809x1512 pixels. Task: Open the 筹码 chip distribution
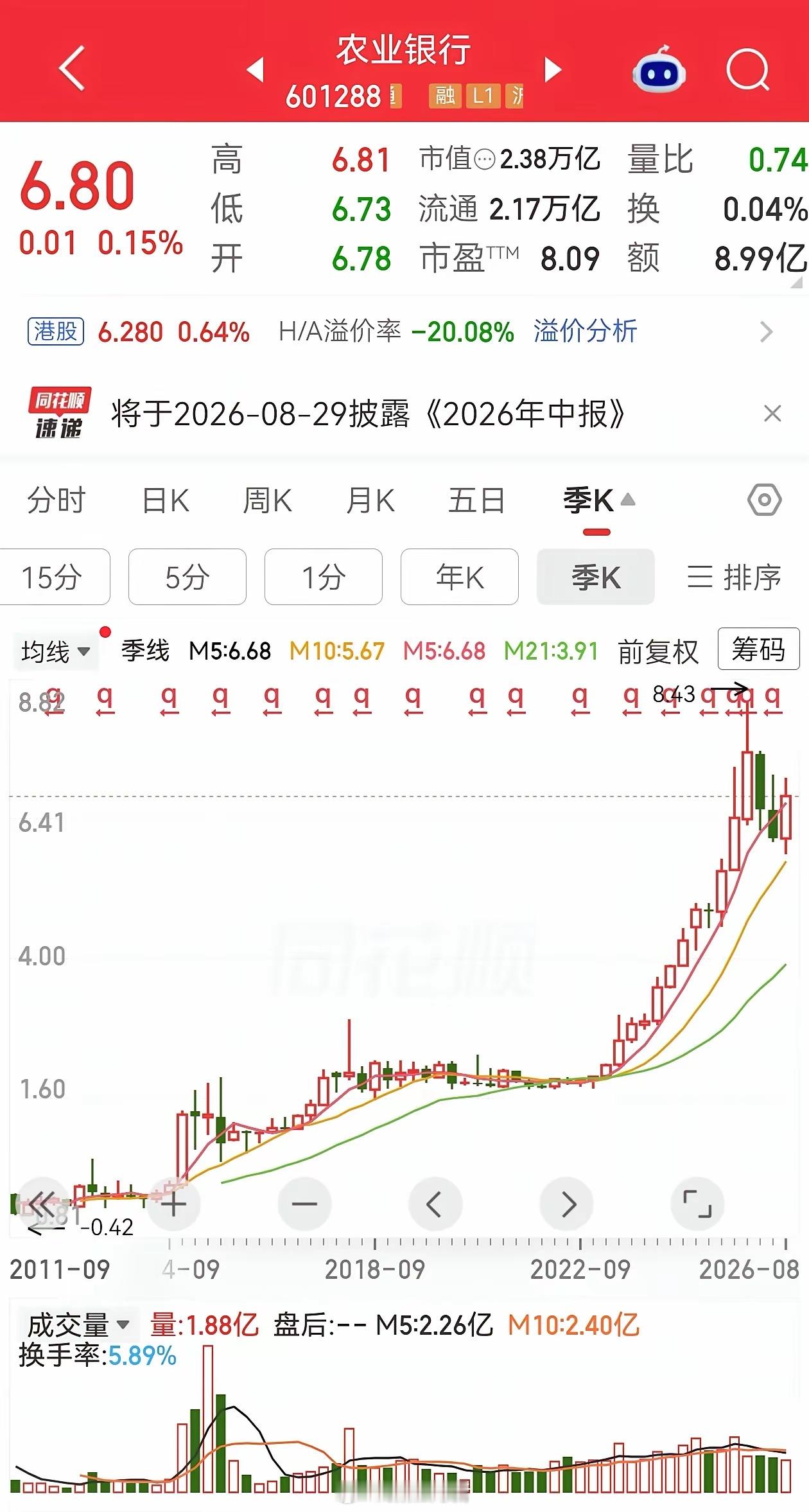click(758, 649)
